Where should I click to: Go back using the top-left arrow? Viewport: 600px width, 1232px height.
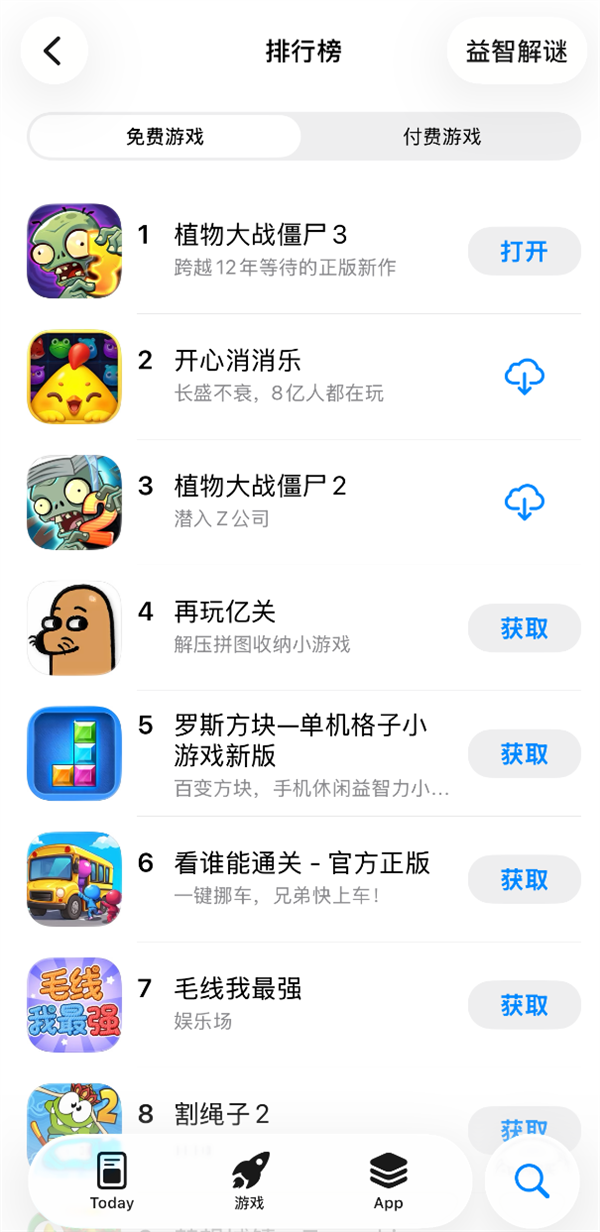[x=53, y=51]
